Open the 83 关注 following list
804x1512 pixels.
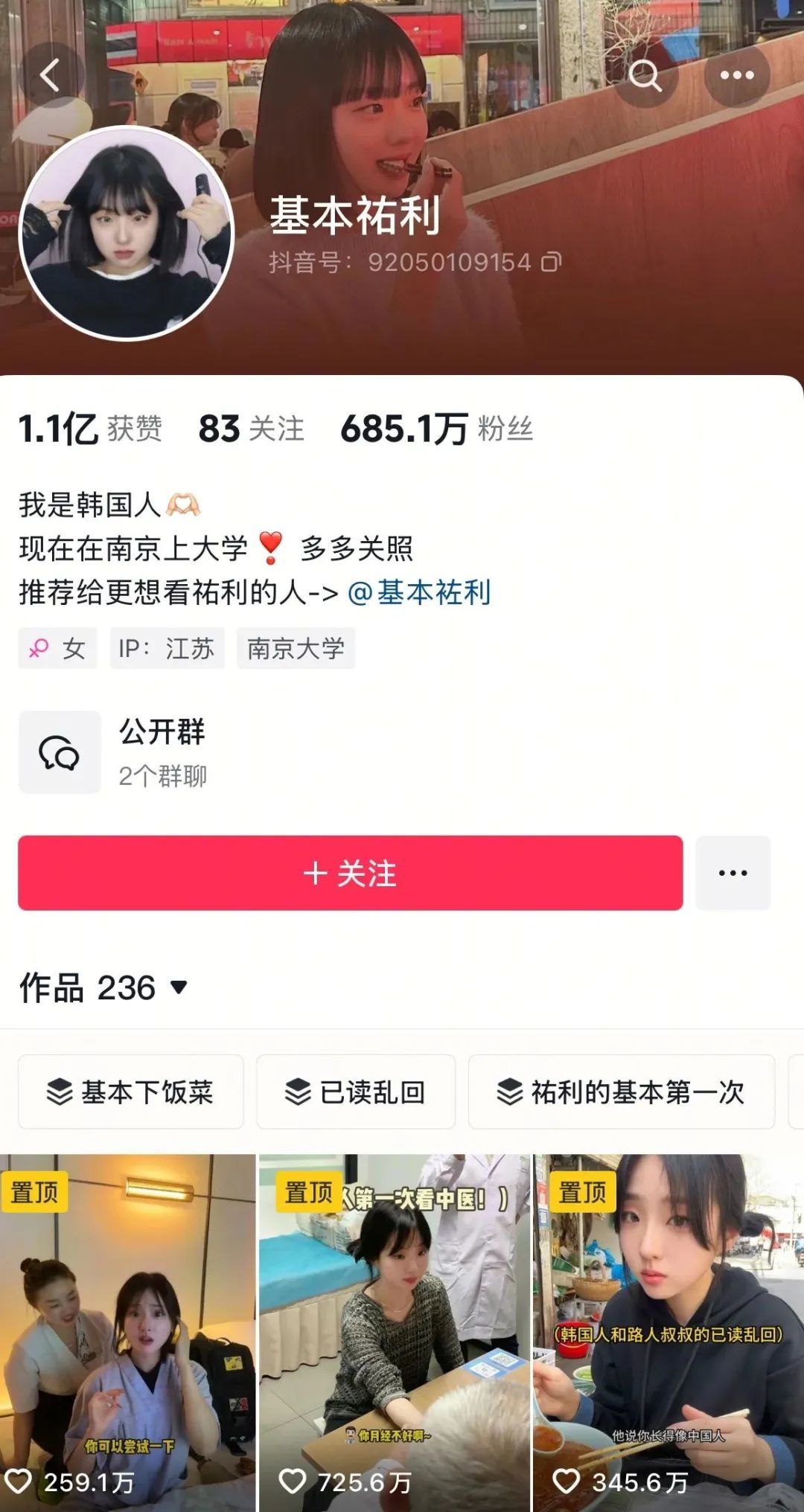click(x=251, y=429)
